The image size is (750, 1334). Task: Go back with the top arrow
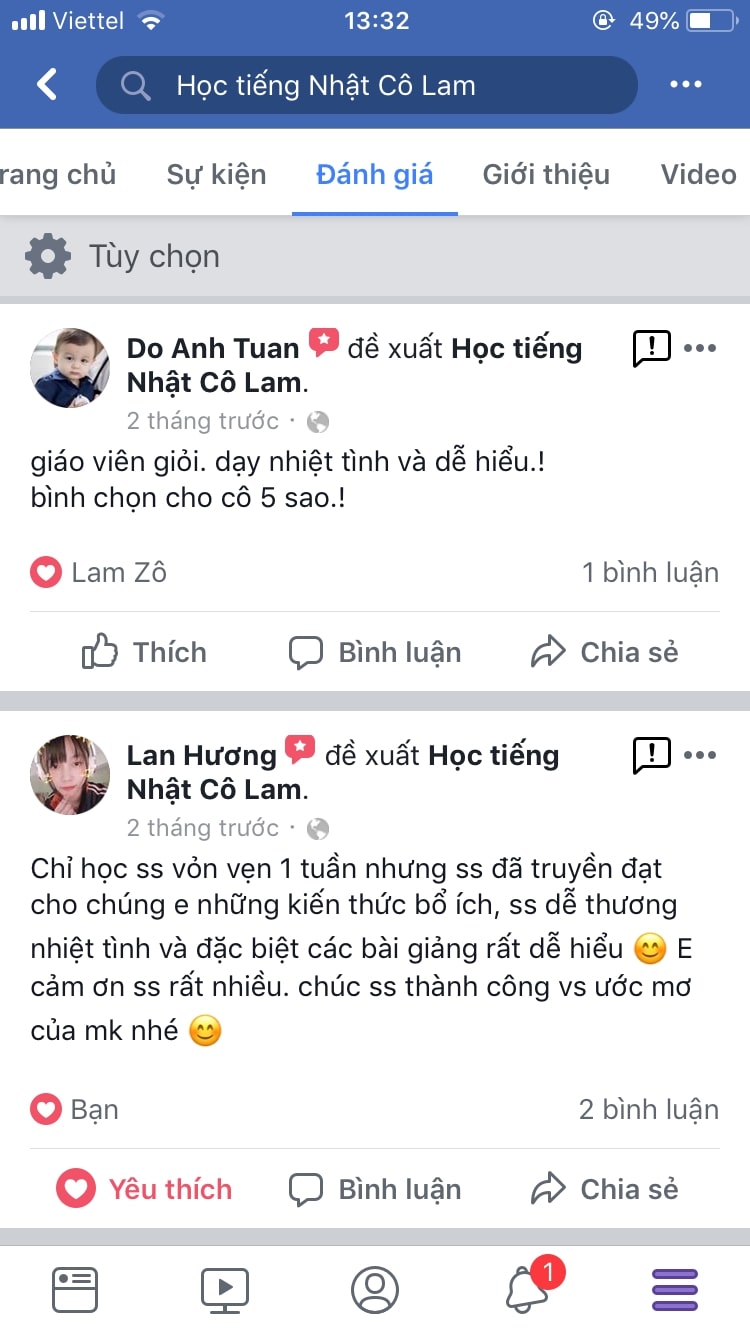tap(47, 84)
